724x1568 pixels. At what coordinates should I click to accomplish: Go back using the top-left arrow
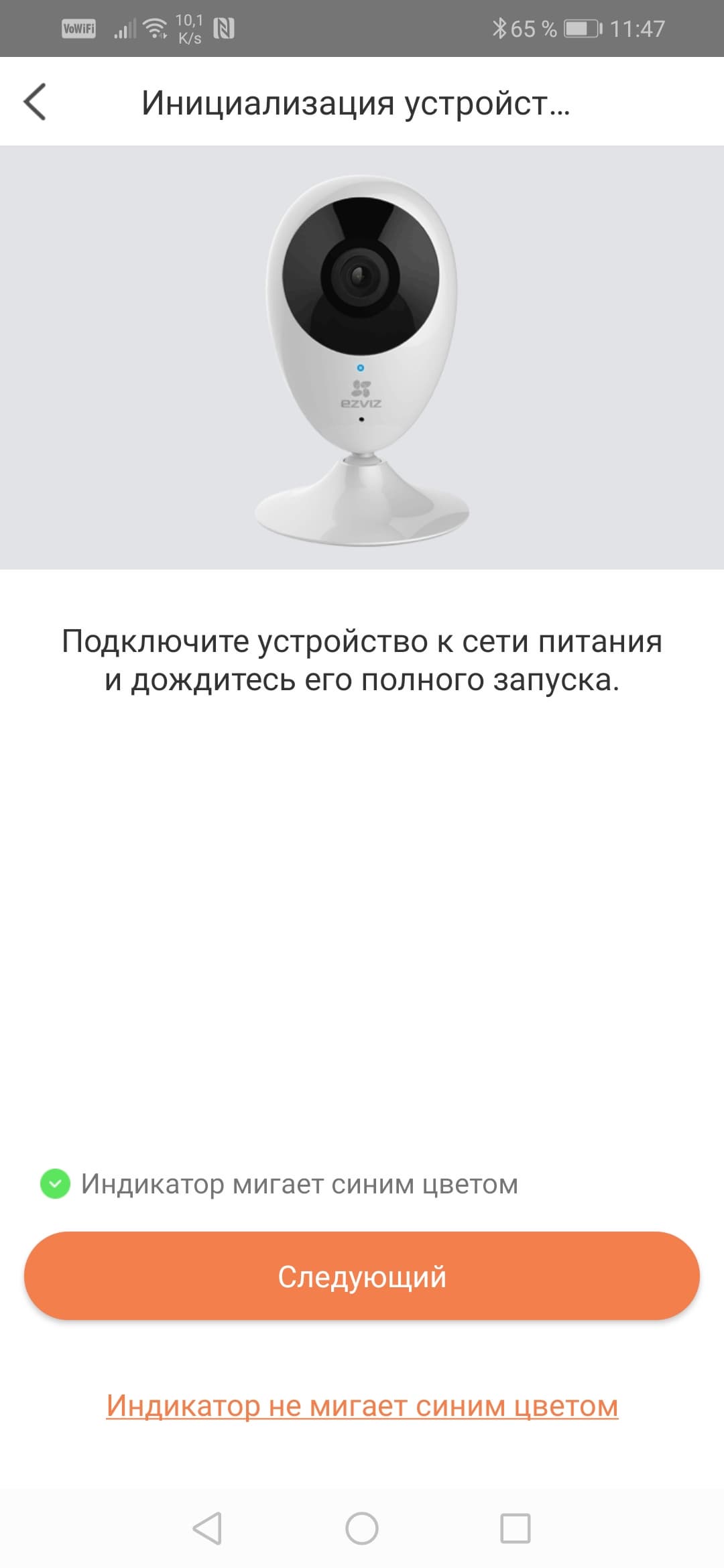tap(35, 102)
